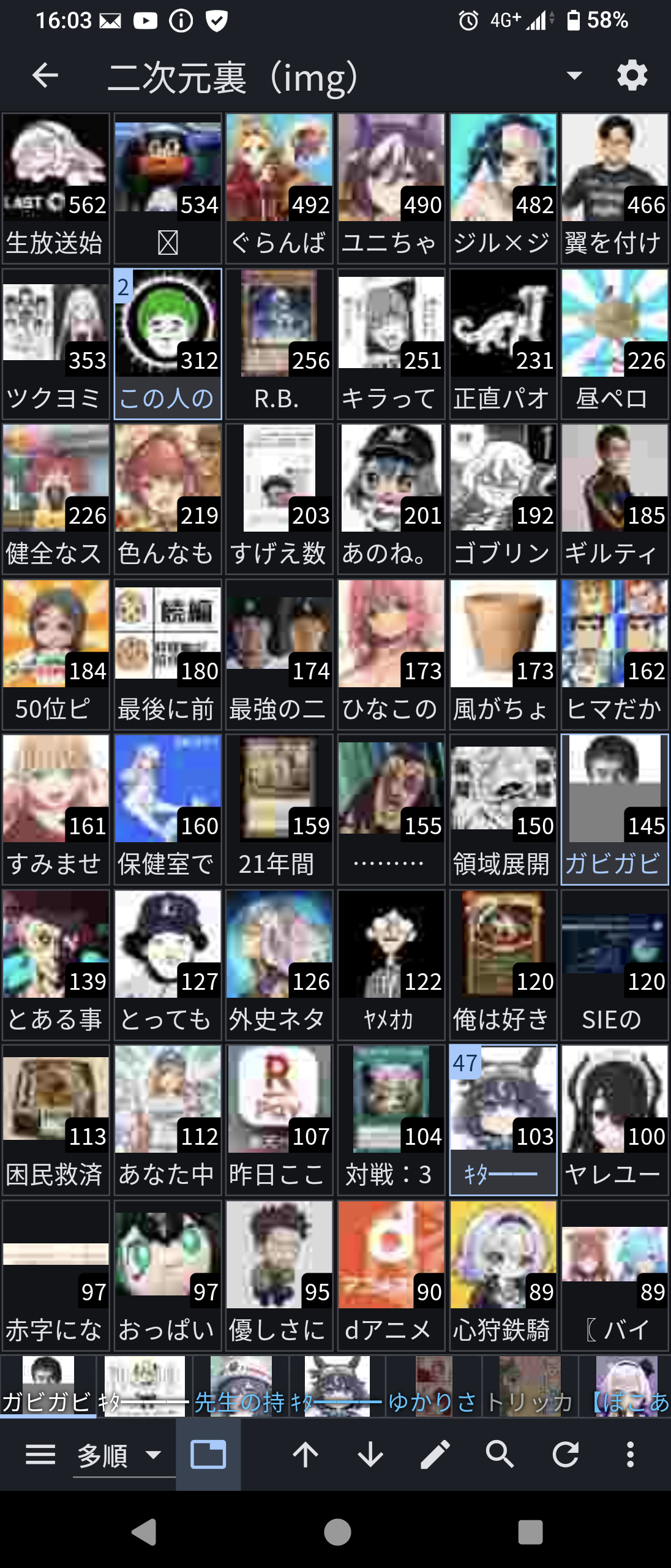
Task: Open the SIEの thread with 120 replies
Action: 615,965
